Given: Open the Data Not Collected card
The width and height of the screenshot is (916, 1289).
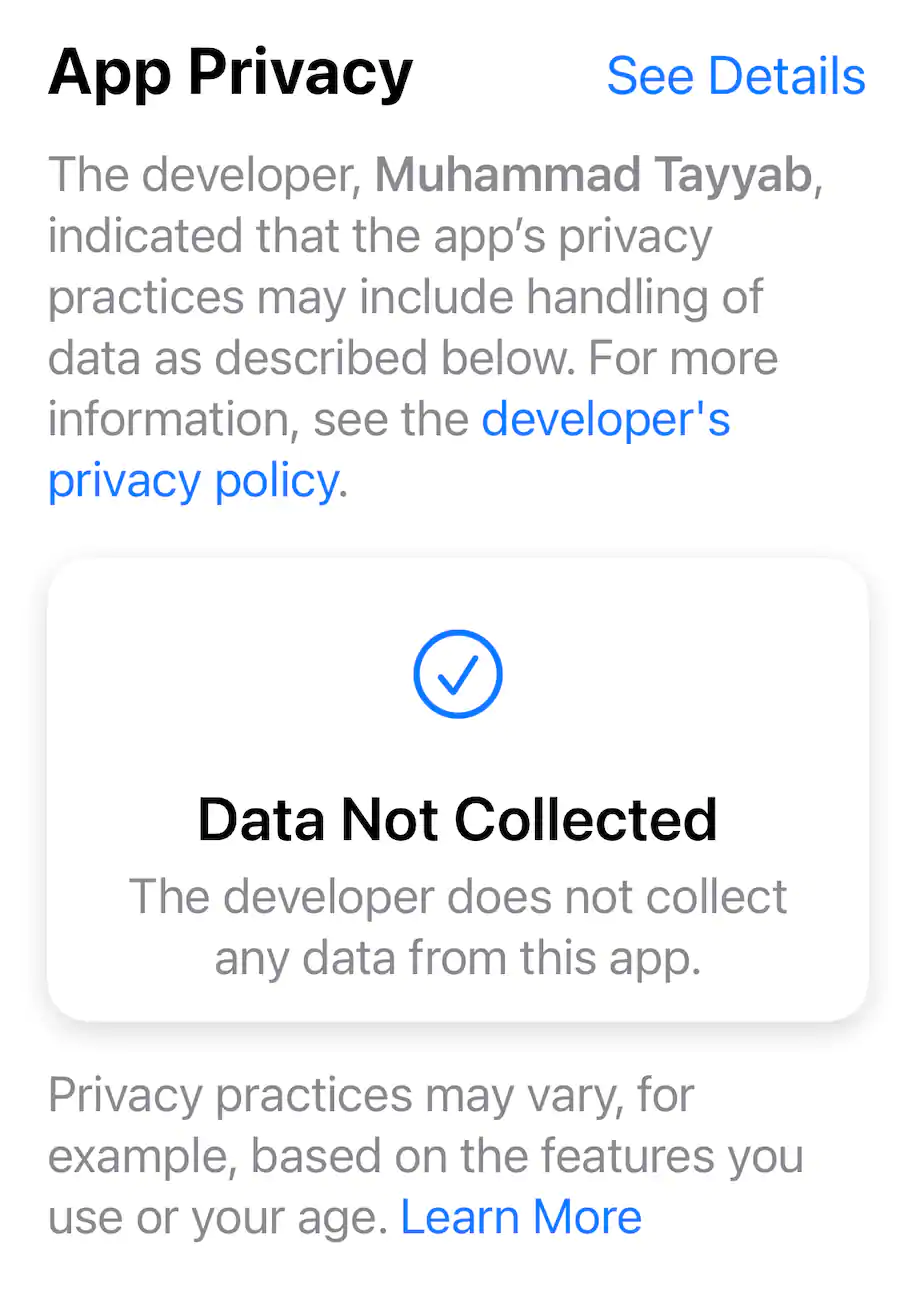Looking at the screenshot, I should tap(457, 790).
